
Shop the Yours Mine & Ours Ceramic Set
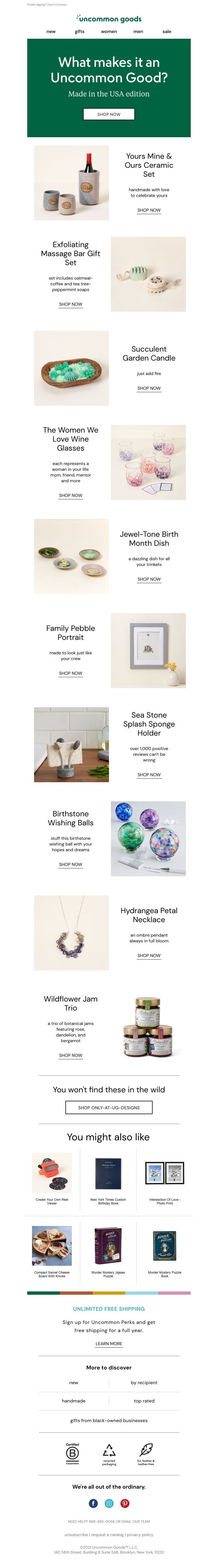click(149, 210)
